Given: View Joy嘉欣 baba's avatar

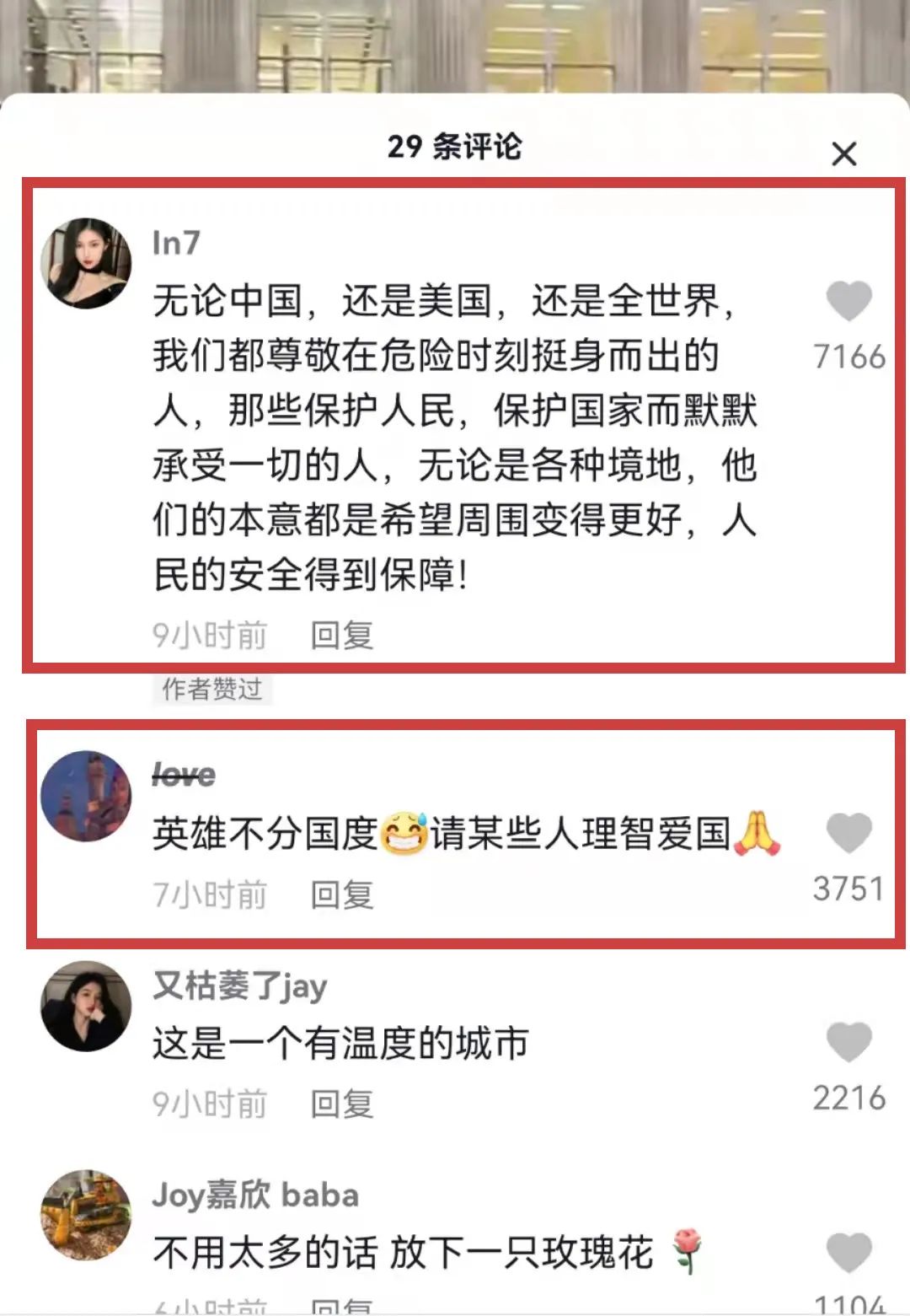Looking at the screenshot, I should click(x=88, y=1210).
